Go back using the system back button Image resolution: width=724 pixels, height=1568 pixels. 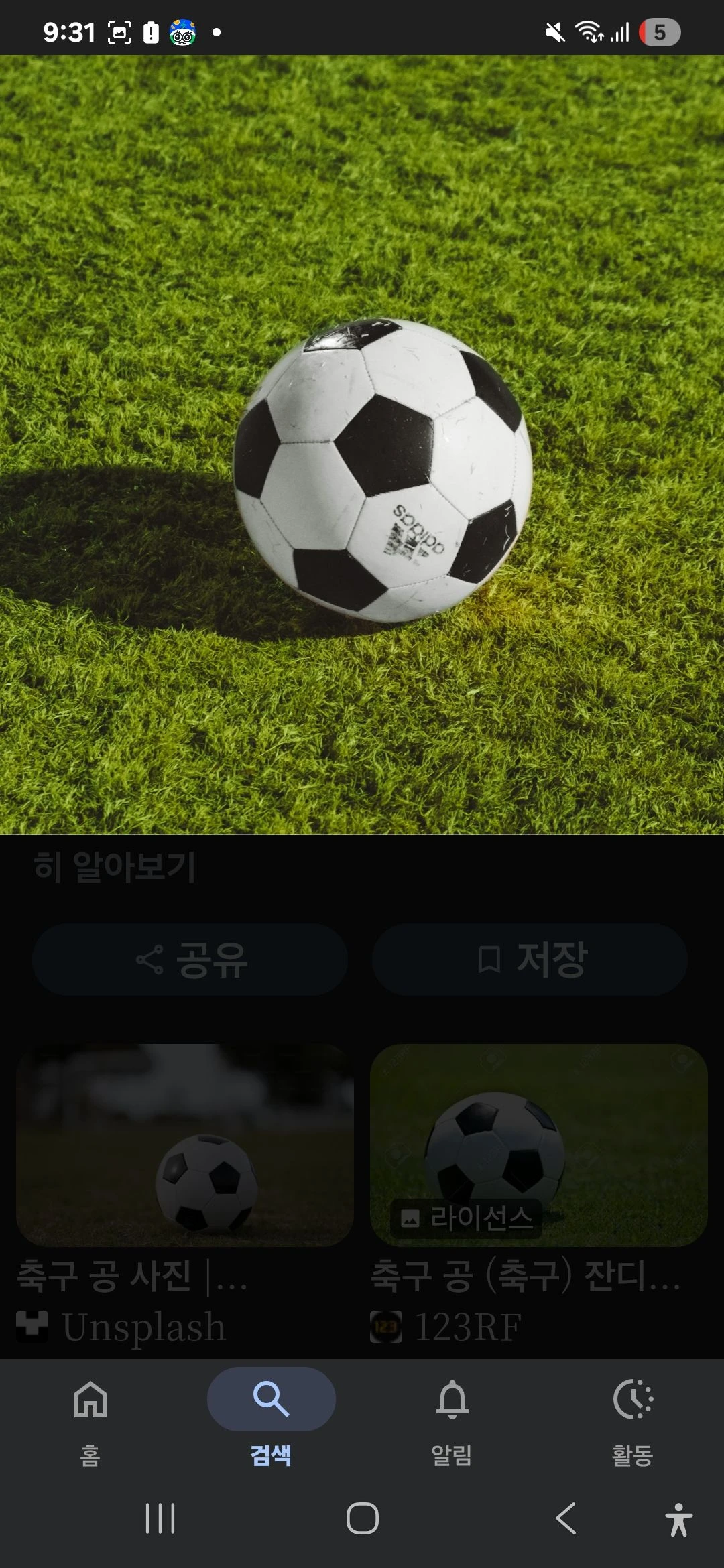tap(566, 1518)
